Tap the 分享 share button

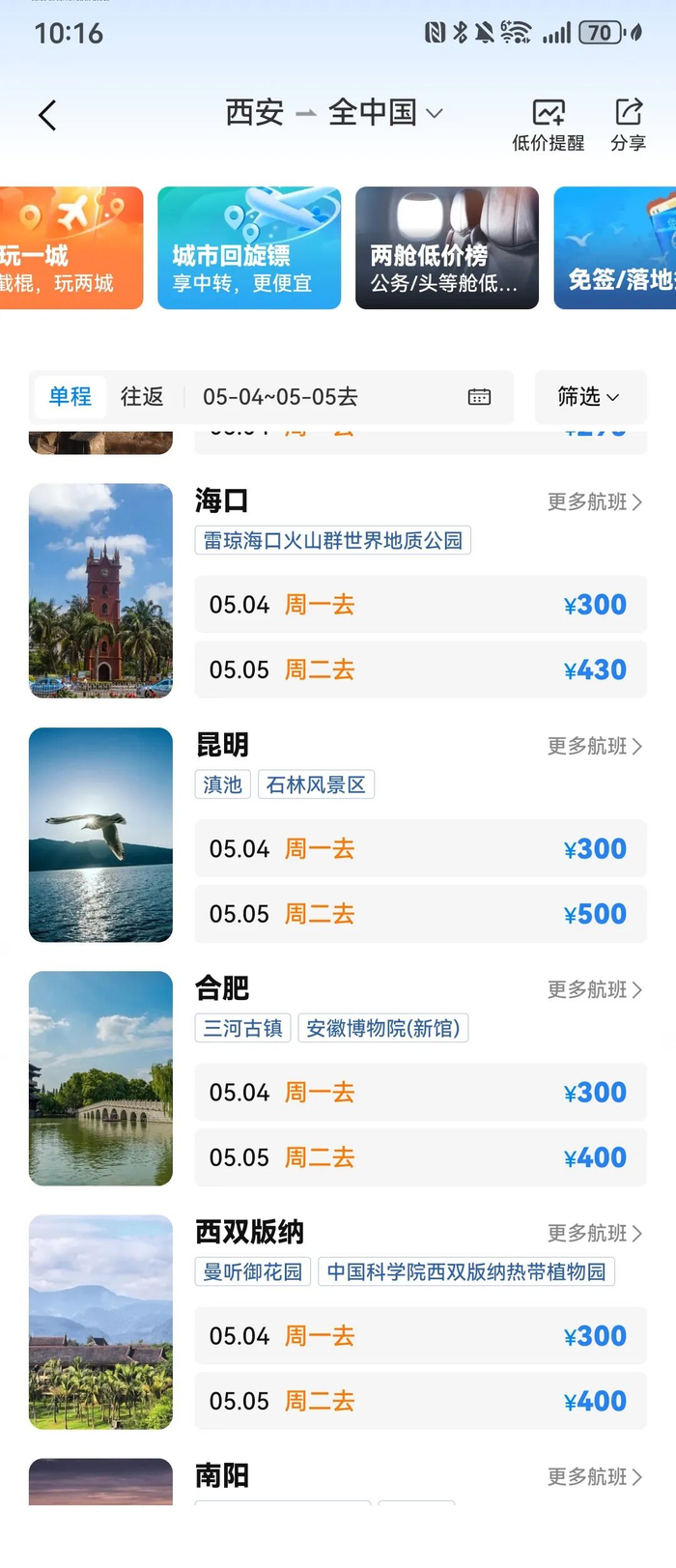(x=629, y=125)
